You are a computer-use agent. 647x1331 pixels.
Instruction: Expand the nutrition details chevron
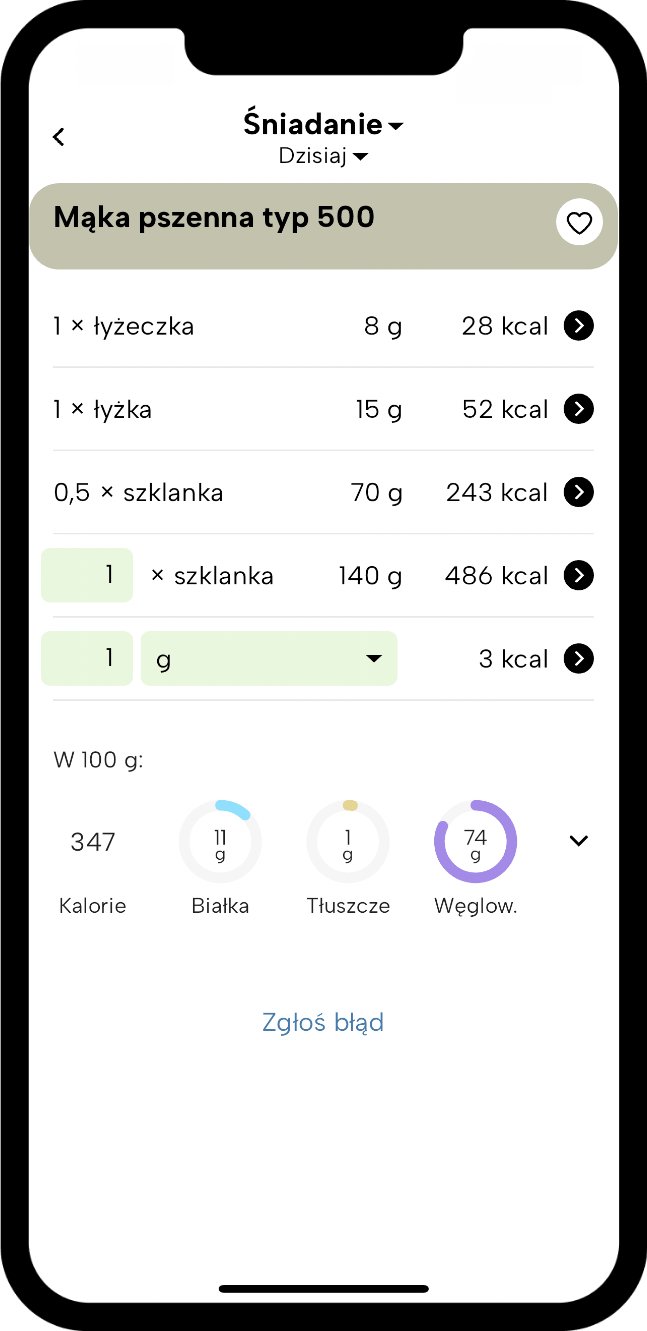click(x=578, y=841)
